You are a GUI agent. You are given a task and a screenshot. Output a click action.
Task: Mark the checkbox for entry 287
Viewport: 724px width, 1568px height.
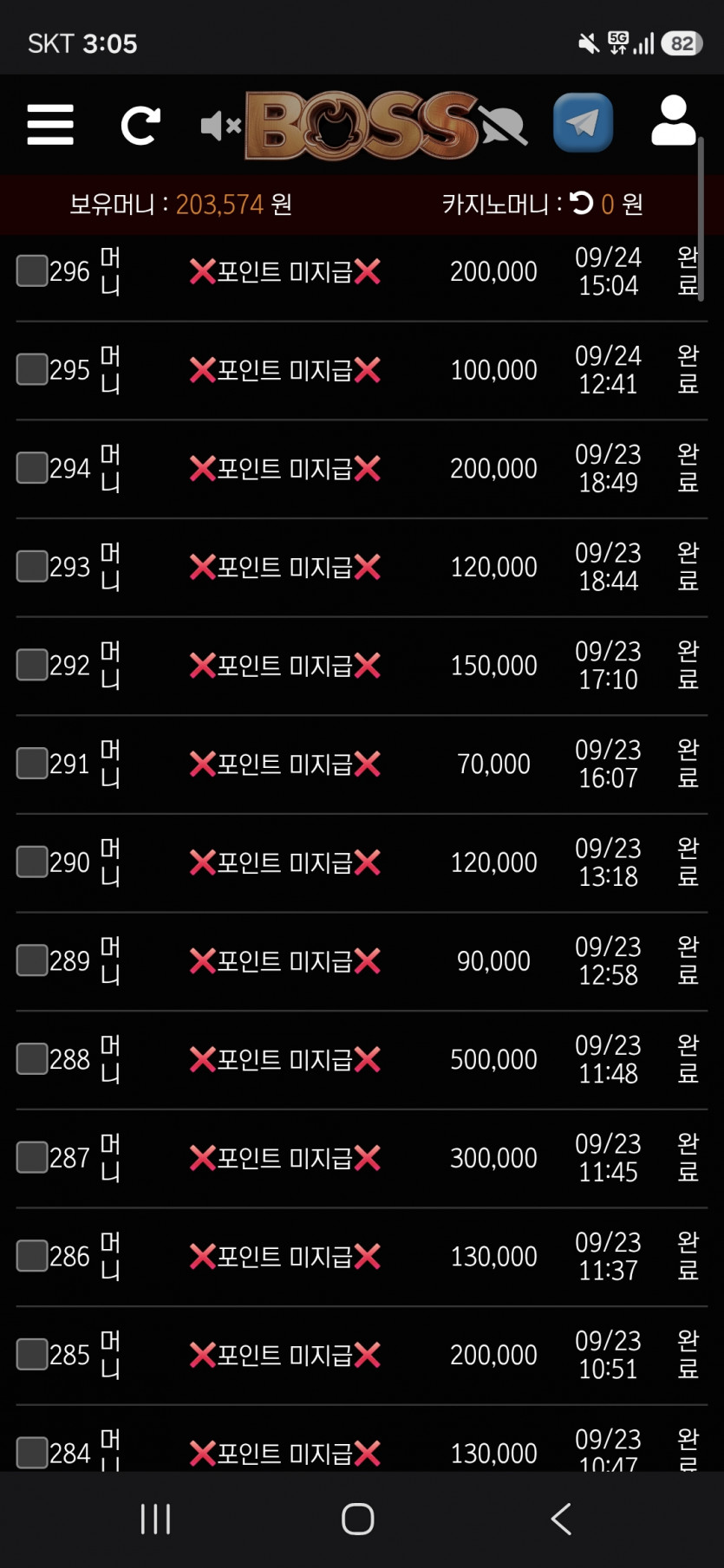click(32, 1157)
